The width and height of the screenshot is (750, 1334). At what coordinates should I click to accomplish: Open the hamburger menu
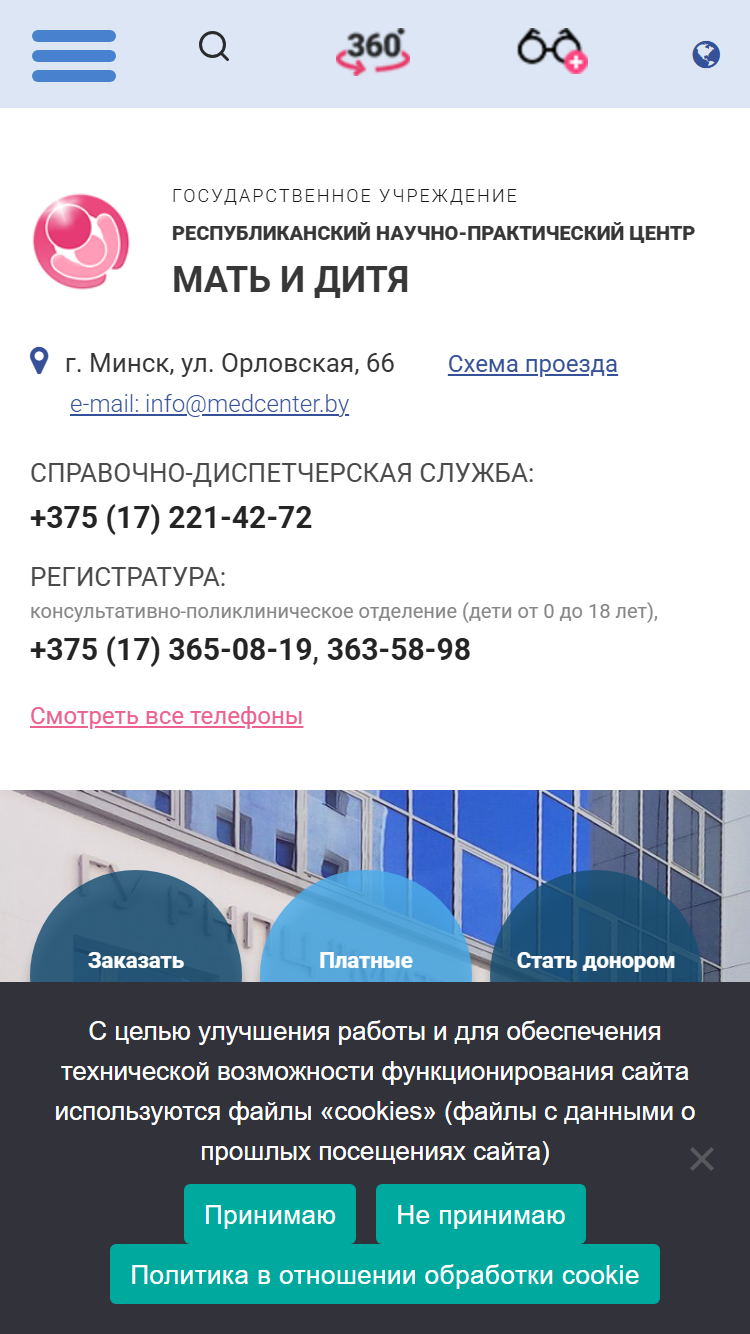point(74,56)
